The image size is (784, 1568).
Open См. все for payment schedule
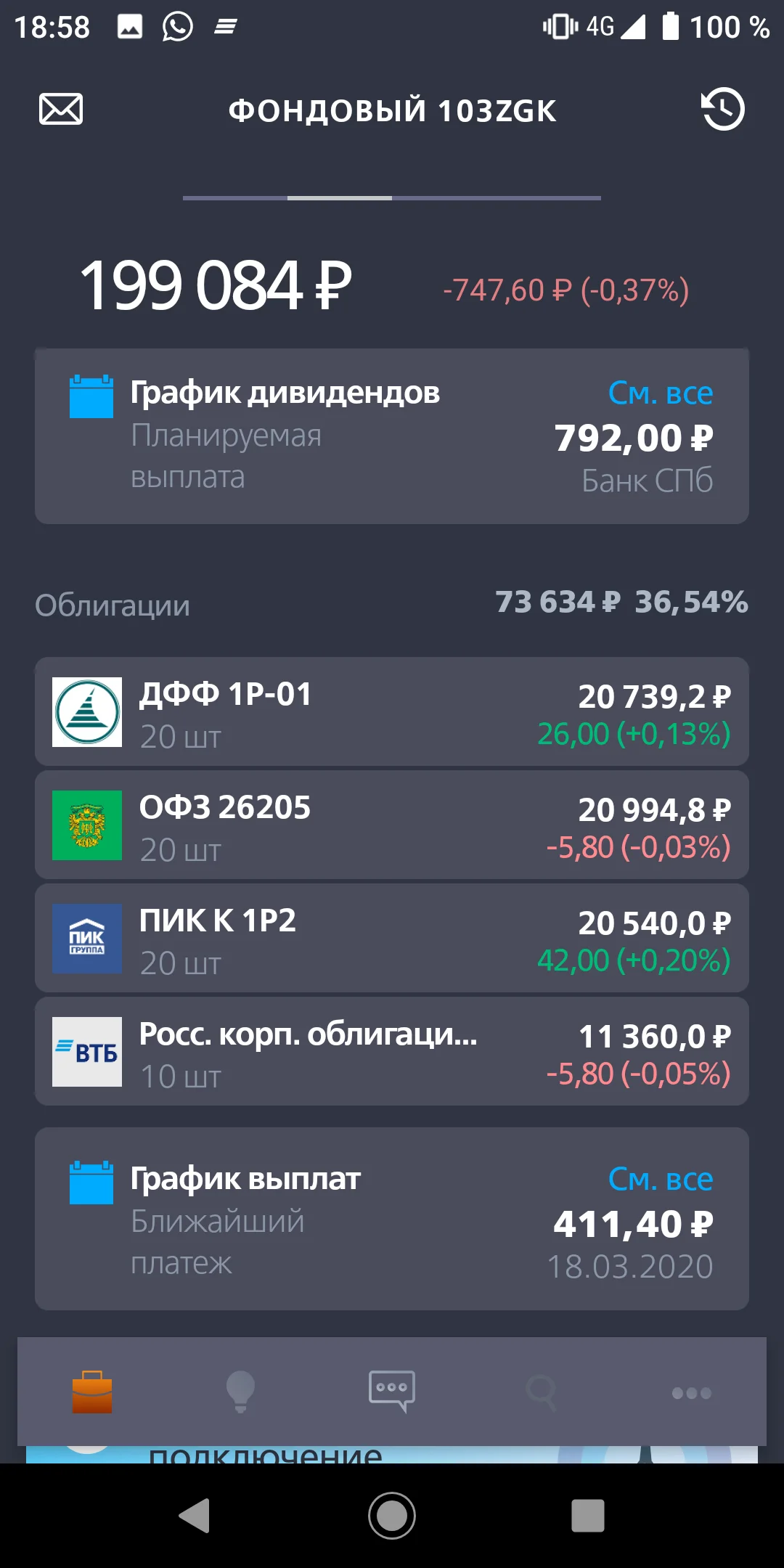pyautogui.click(x=661, y=1180)
